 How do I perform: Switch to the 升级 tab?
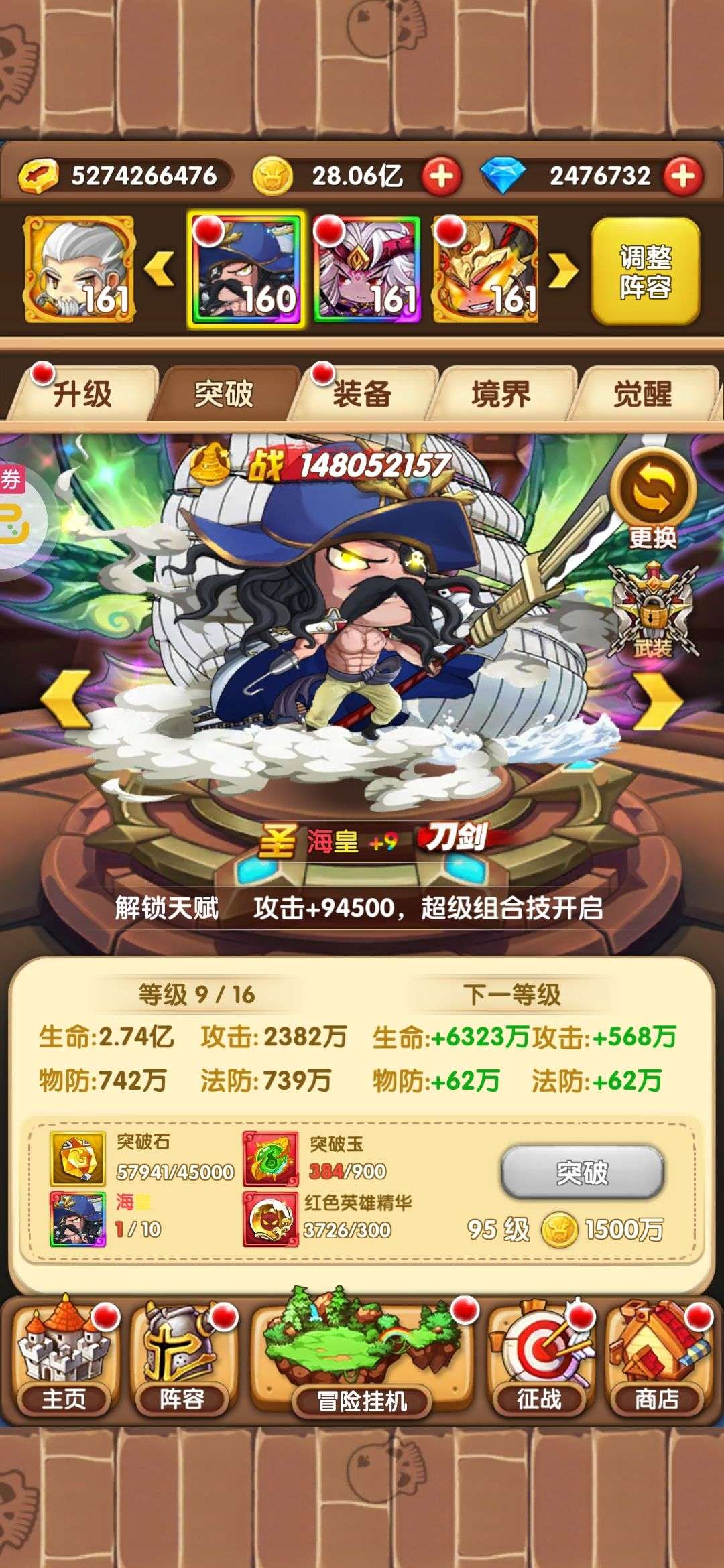click(82, 393)
